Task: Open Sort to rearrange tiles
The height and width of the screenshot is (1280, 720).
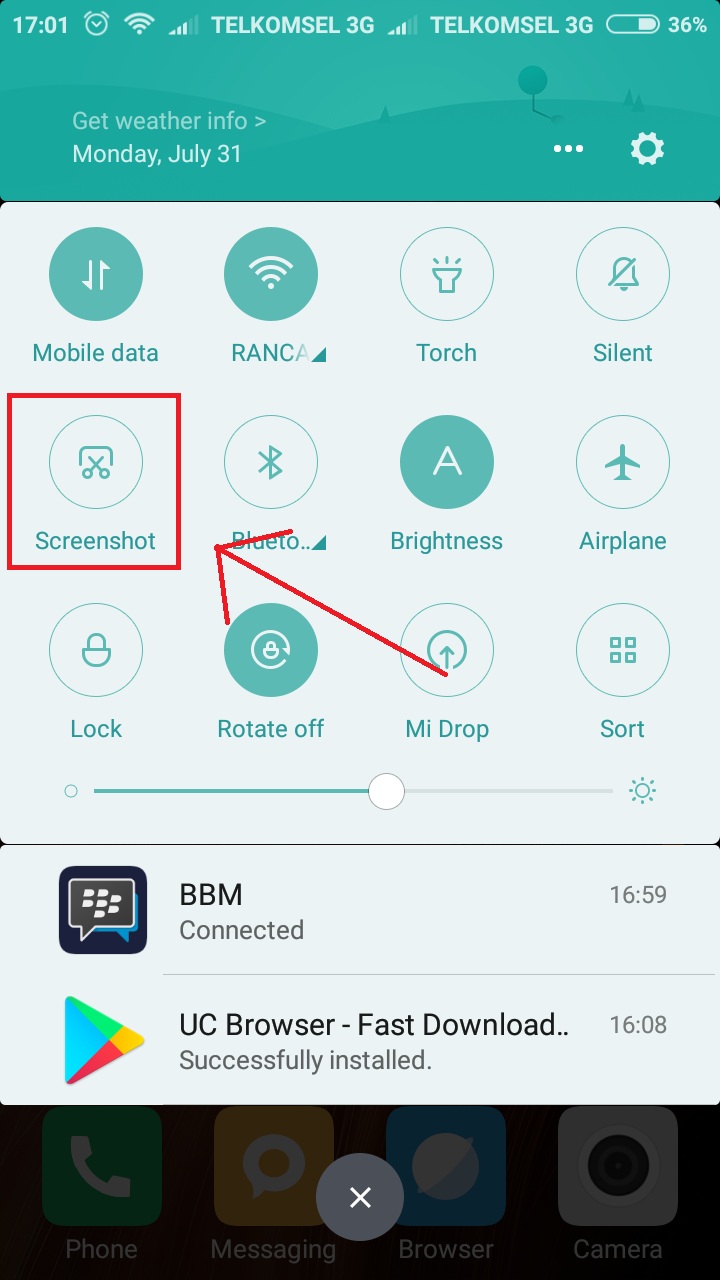Action: (x=623, y=650)
